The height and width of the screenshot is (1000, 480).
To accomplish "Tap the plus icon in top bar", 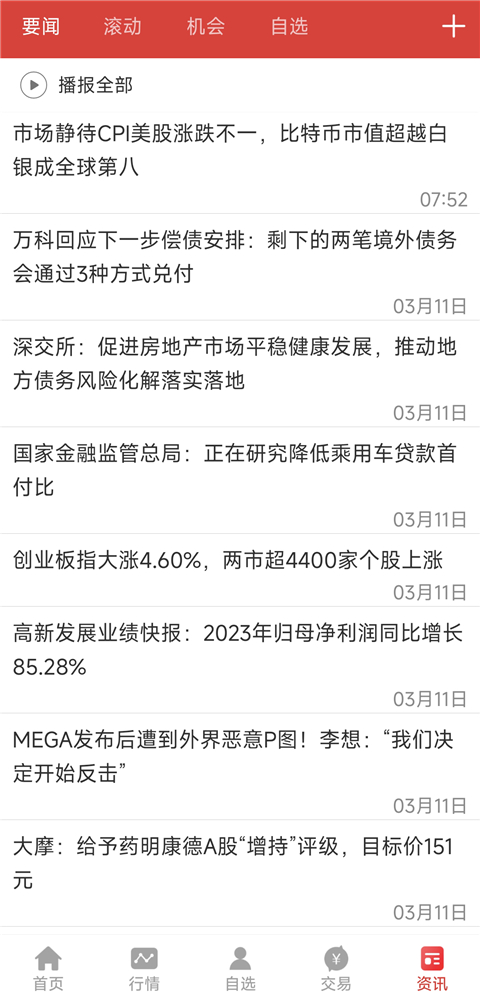I will tap(453, 27).
